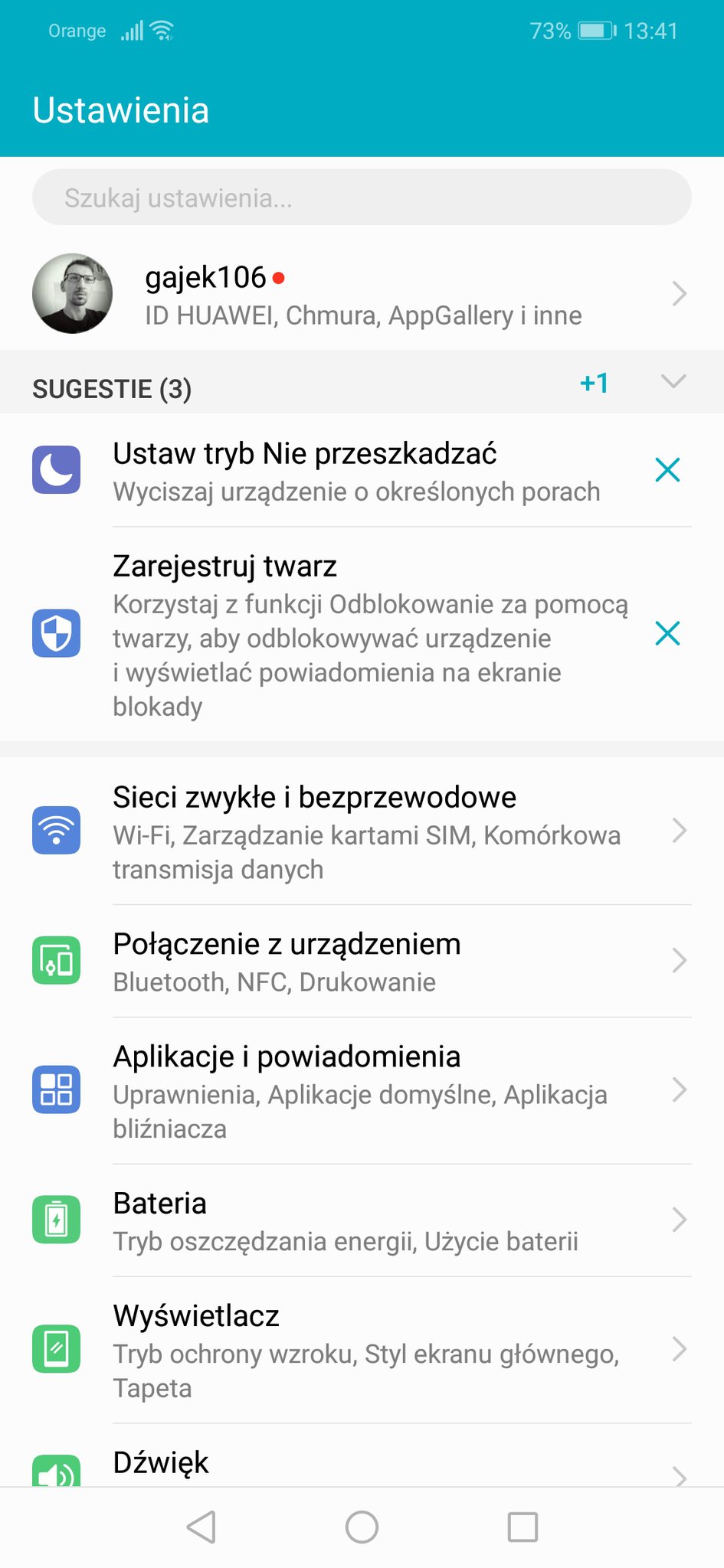Viewport: 724px width, 1568px height.
Task: Open Połączenie z urządzeniem settings
Action: coord(362,962)
